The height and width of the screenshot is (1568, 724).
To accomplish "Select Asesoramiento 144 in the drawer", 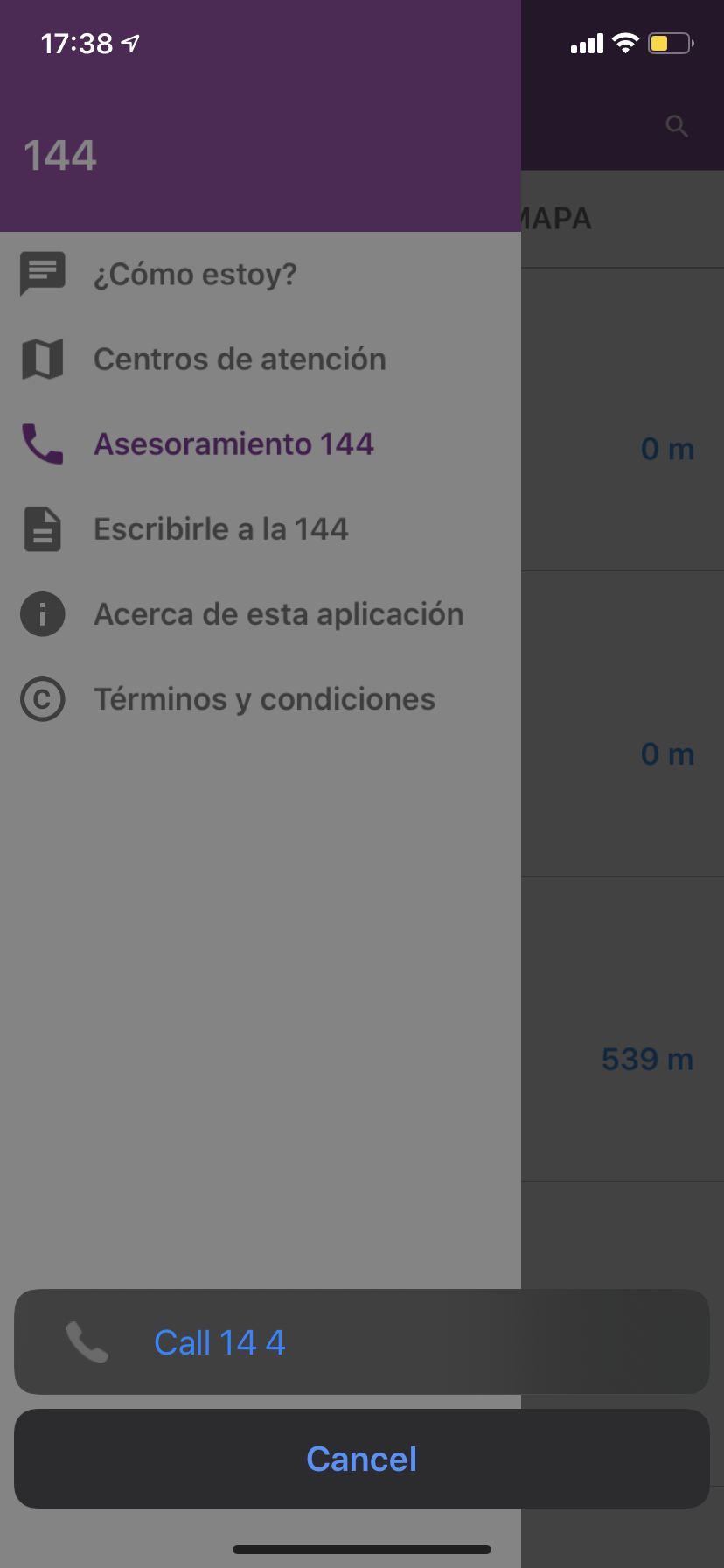I will (233, 444).
